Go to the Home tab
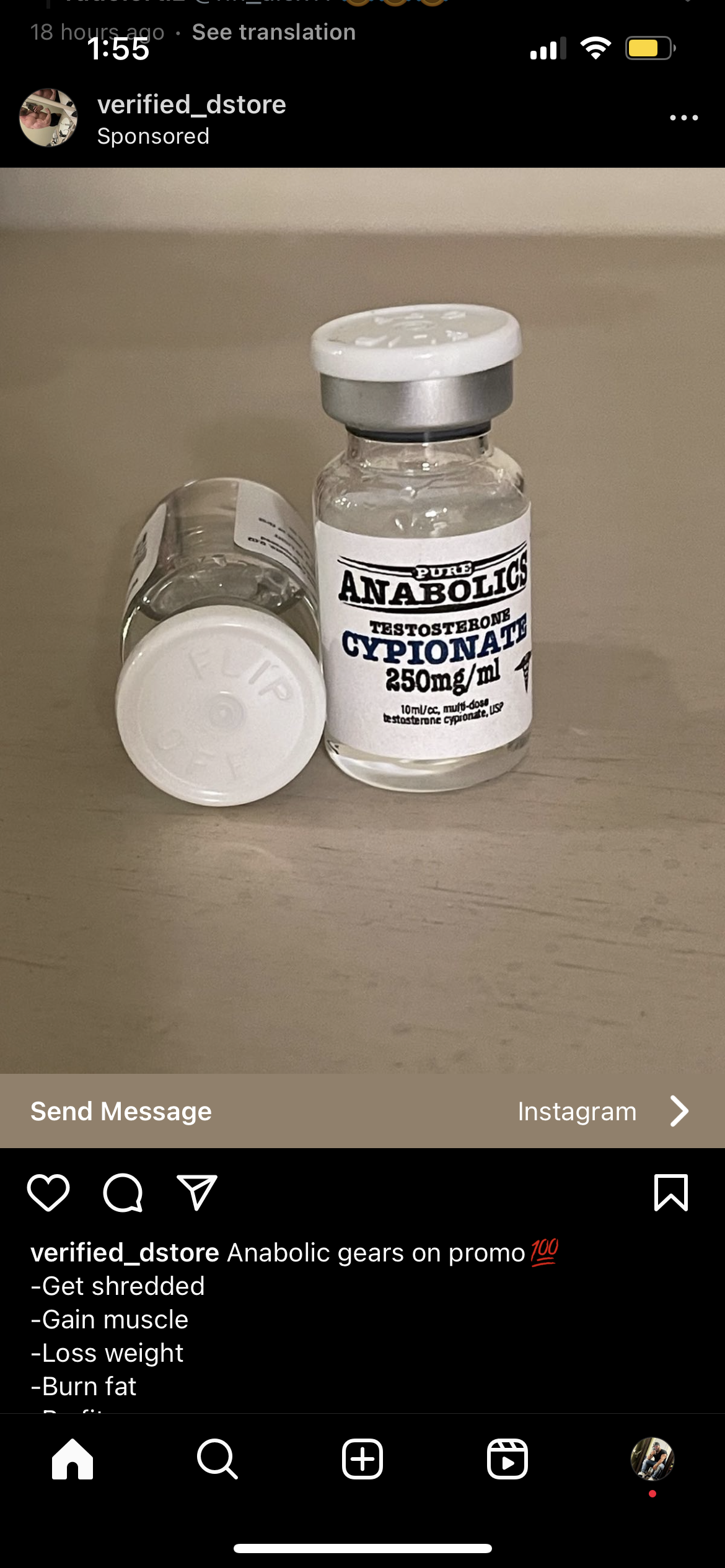Image resolution: width=725 pixels, height=1568 pixels. 72,1459
